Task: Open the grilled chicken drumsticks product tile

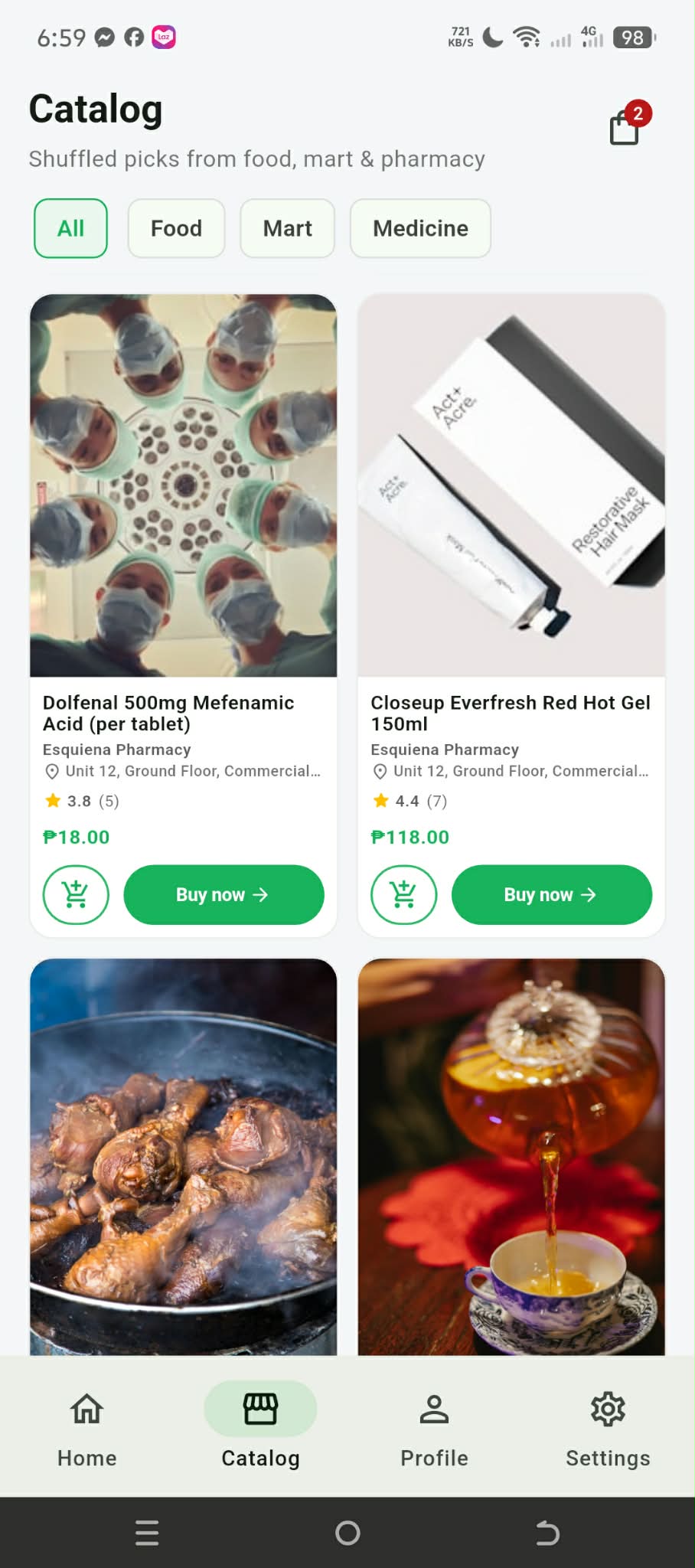Action: pos(183,1156)
